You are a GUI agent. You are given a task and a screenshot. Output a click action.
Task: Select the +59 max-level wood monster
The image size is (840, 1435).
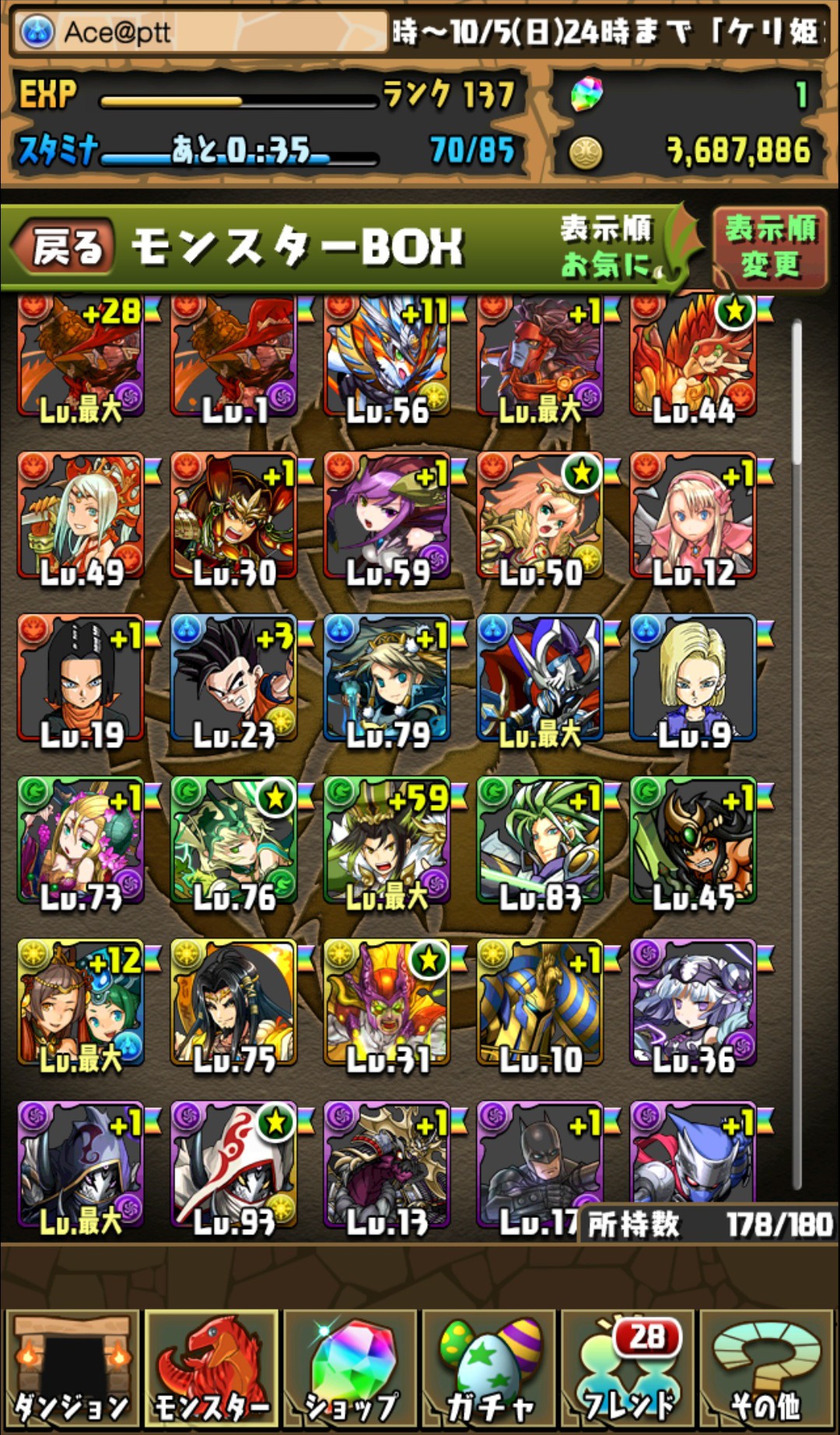pos(387,842)
